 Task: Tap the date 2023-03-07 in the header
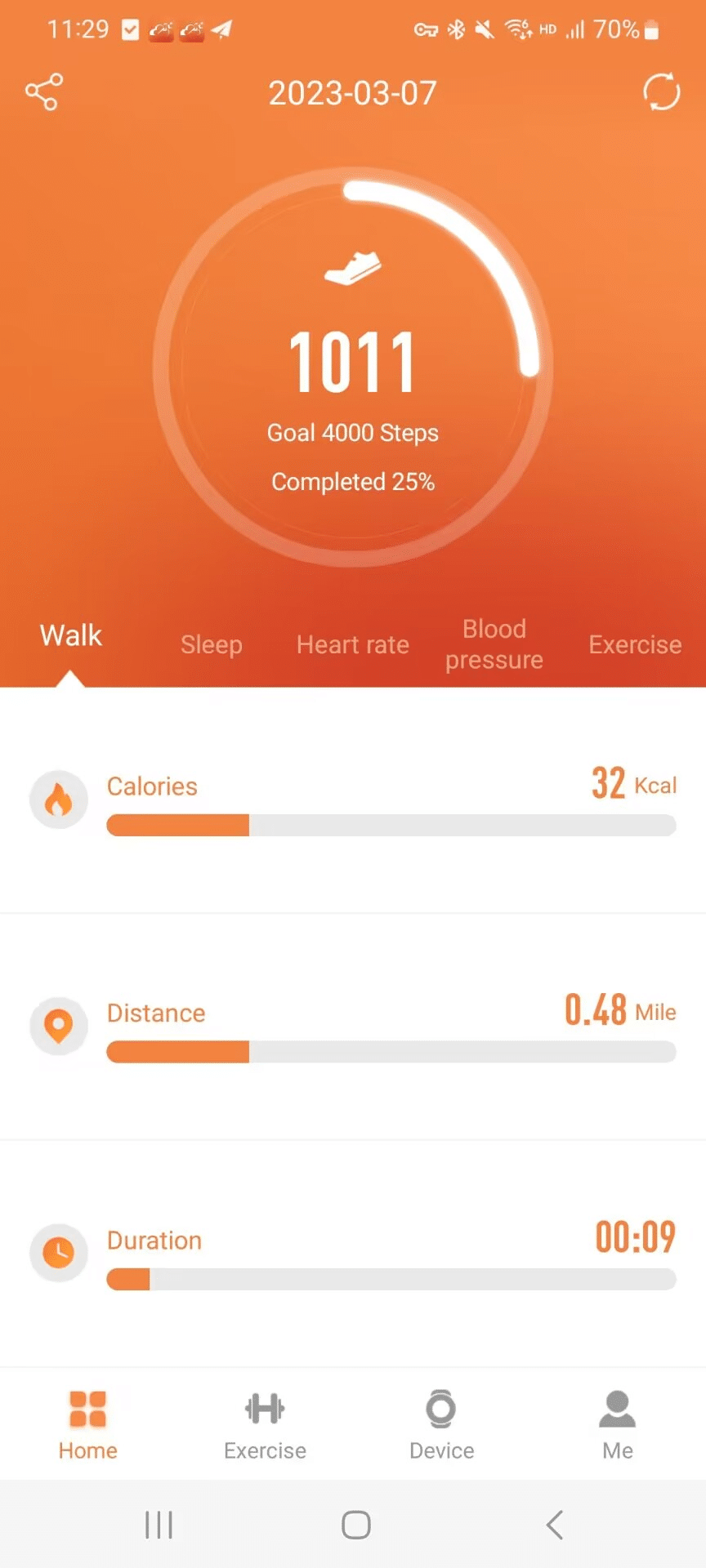(352, 92)
